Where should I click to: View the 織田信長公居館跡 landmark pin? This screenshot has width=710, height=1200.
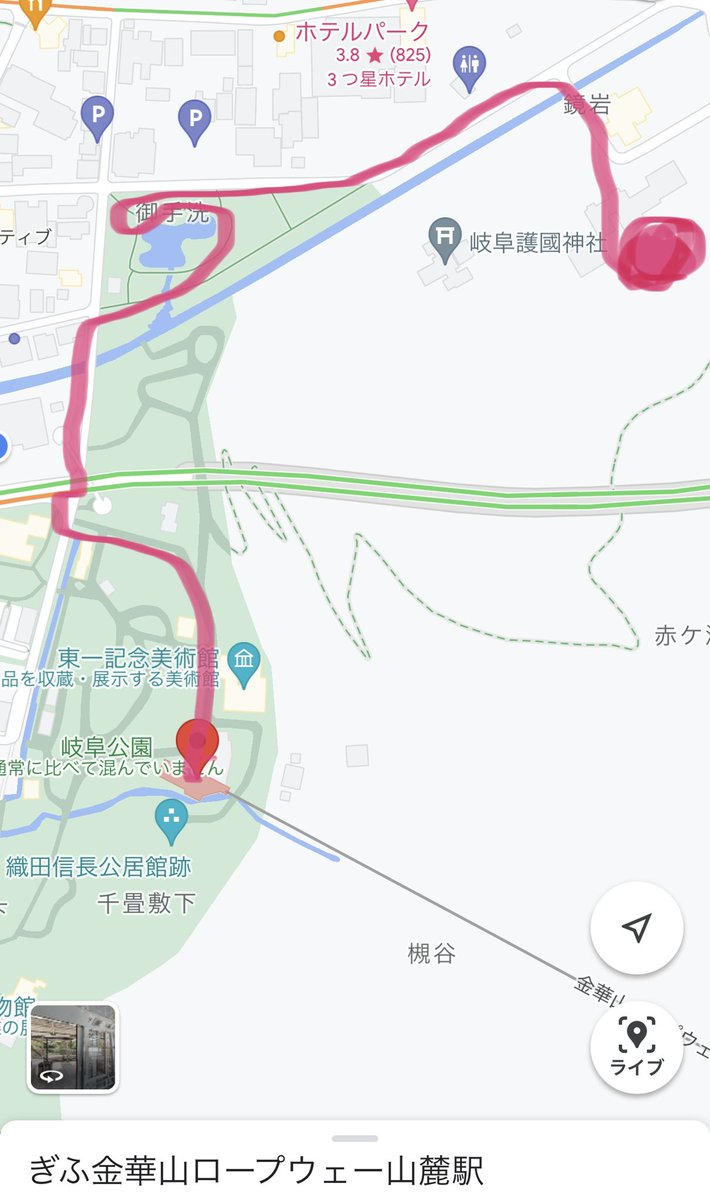tap(172, 822)
